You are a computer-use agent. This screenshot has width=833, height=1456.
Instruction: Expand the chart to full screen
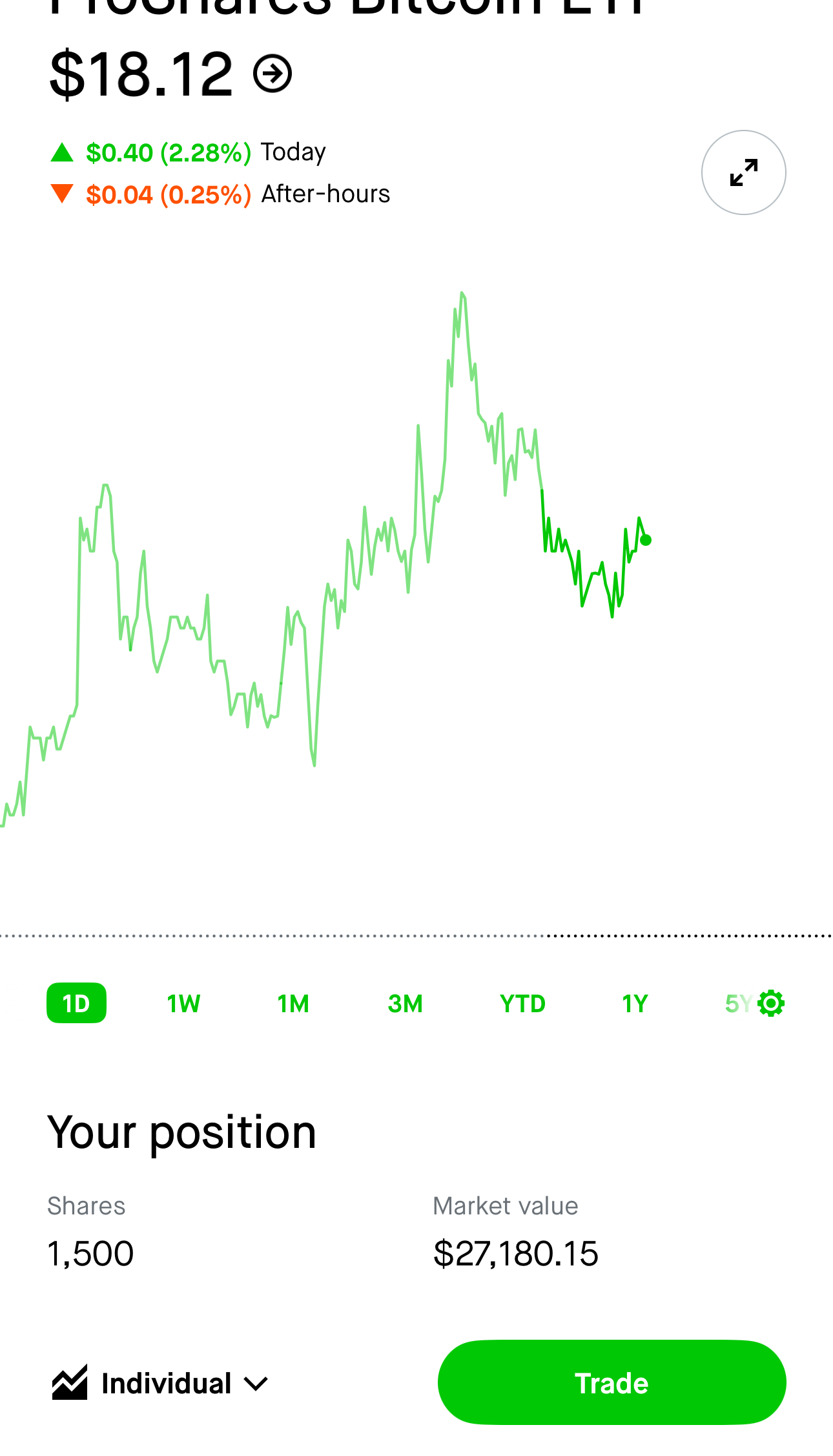[x=743, y=172]
